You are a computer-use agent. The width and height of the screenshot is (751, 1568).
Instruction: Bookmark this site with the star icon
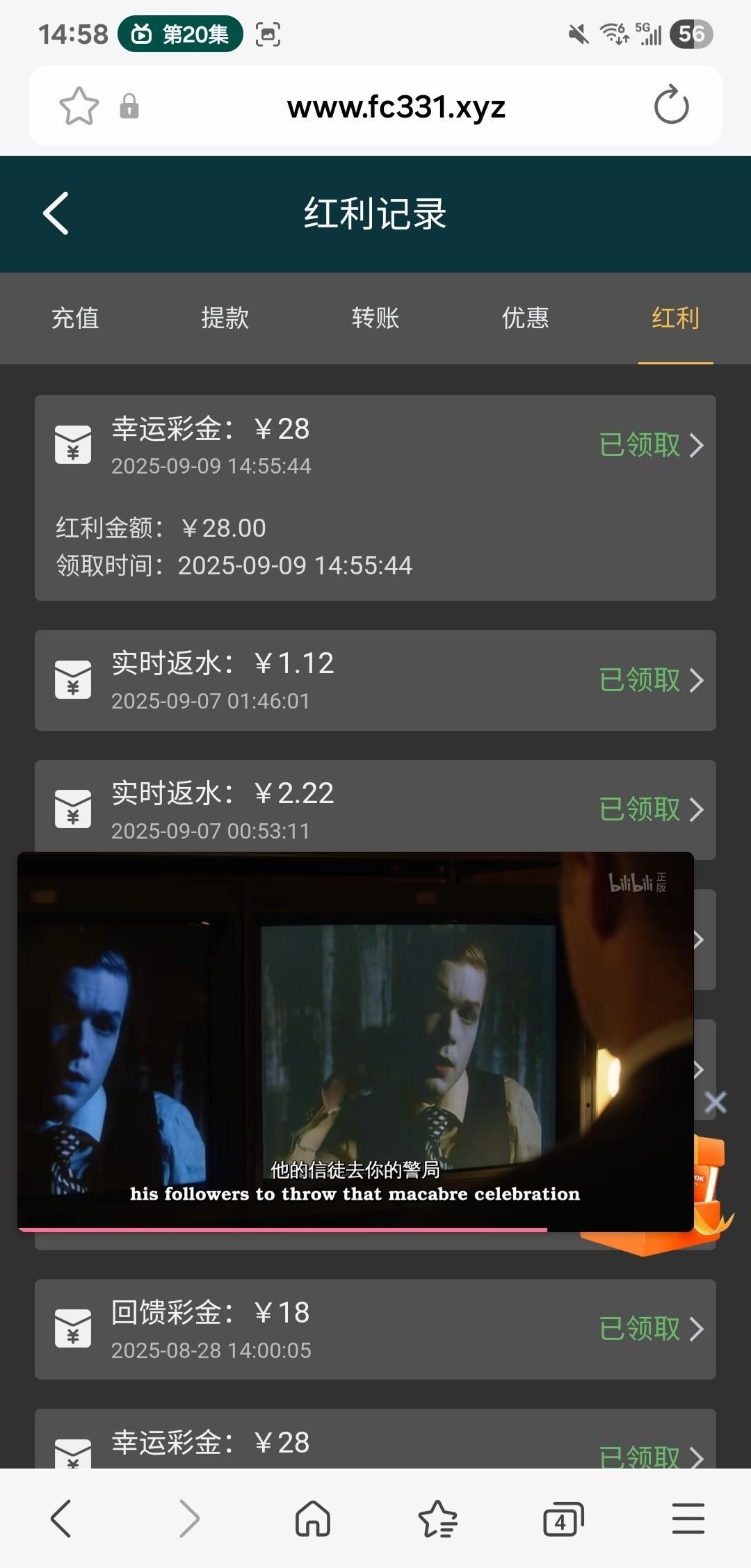tap(79, 106)
